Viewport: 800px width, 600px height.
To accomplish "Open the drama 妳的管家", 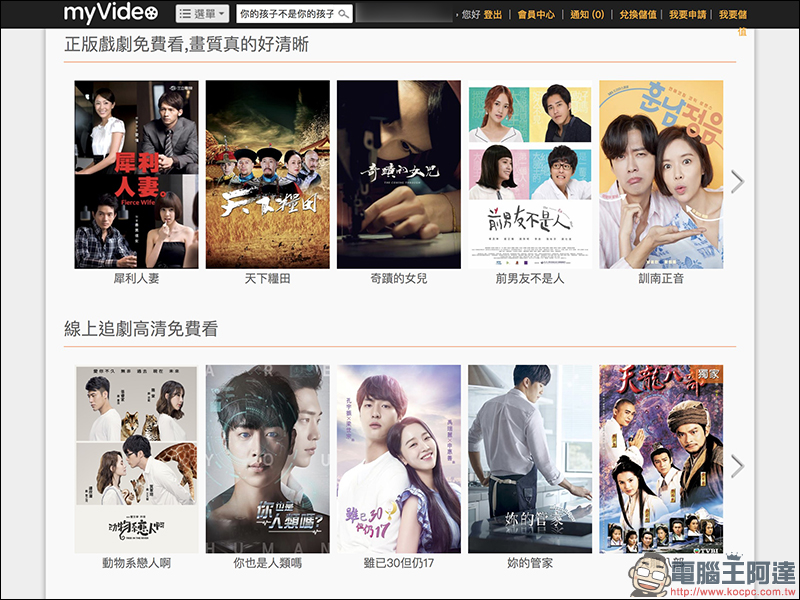I will [529, 459].
